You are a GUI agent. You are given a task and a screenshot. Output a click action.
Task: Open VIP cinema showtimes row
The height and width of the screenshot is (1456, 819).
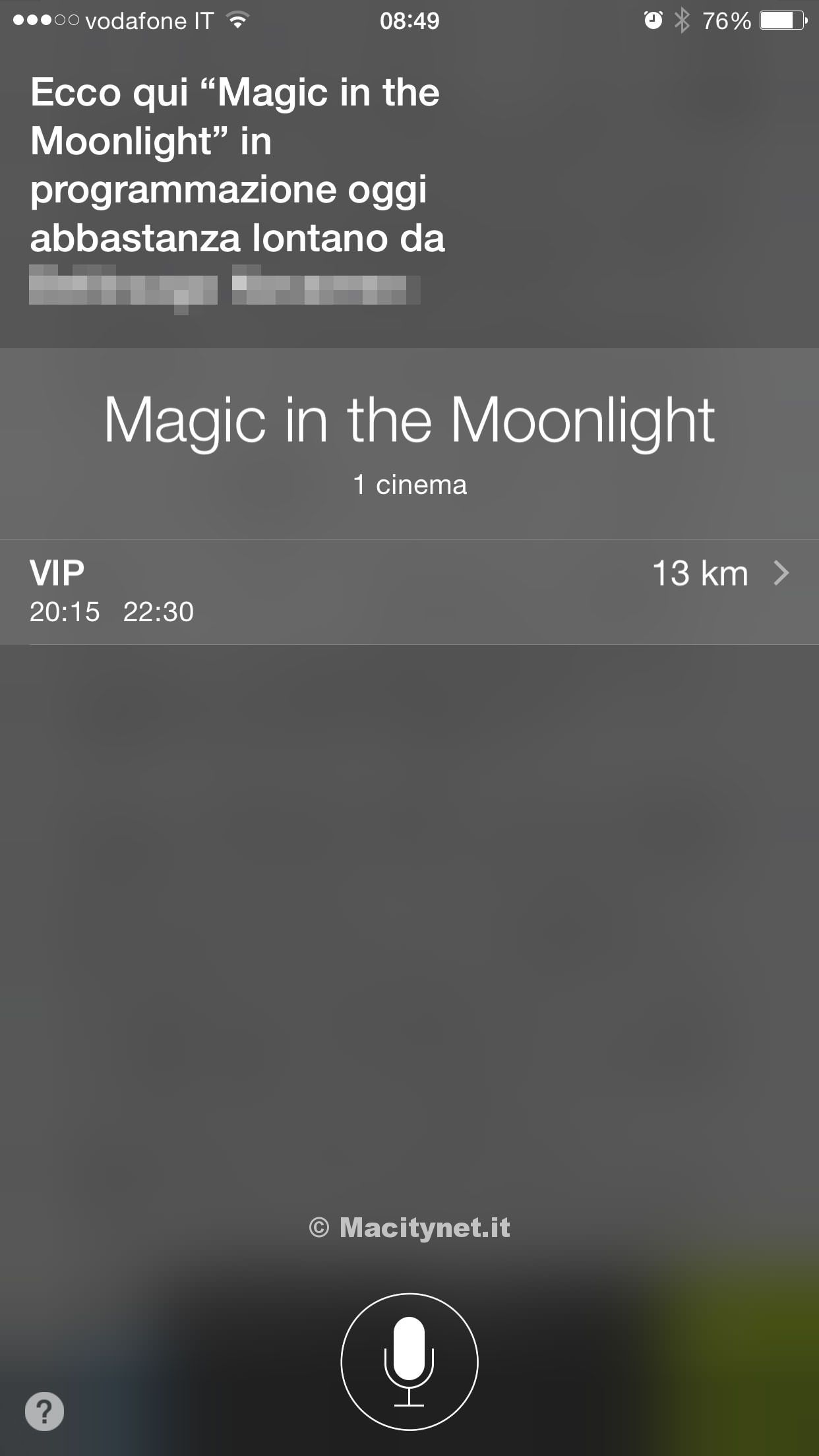[409, 591]
